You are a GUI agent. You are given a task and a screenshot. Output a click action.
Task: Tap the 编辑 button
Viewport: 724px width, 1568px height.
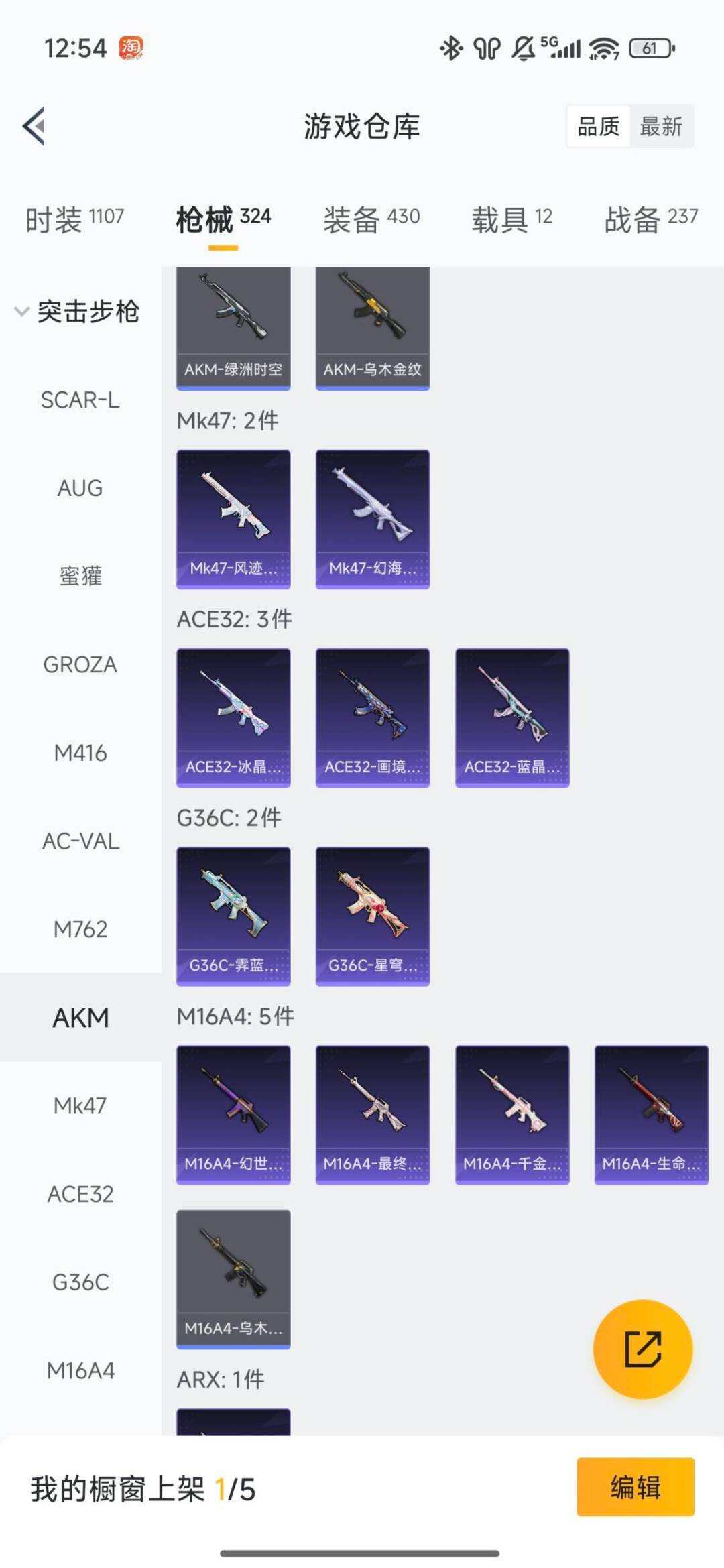pos(635,1487)
